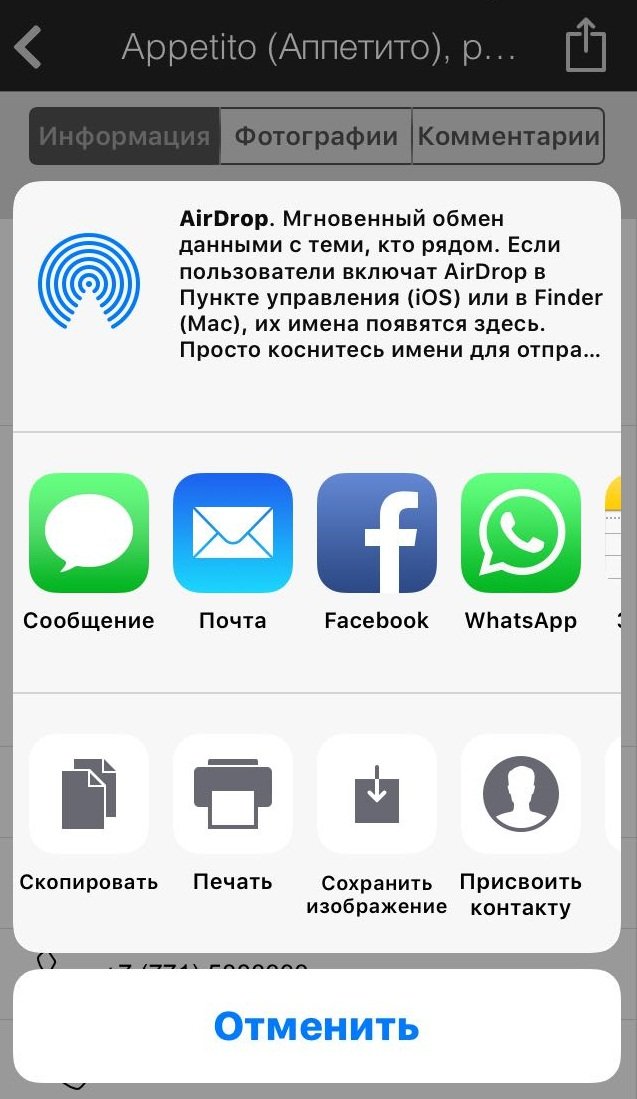Share through Почта mail app
The image size is (637, 1099).
[233, 533]
